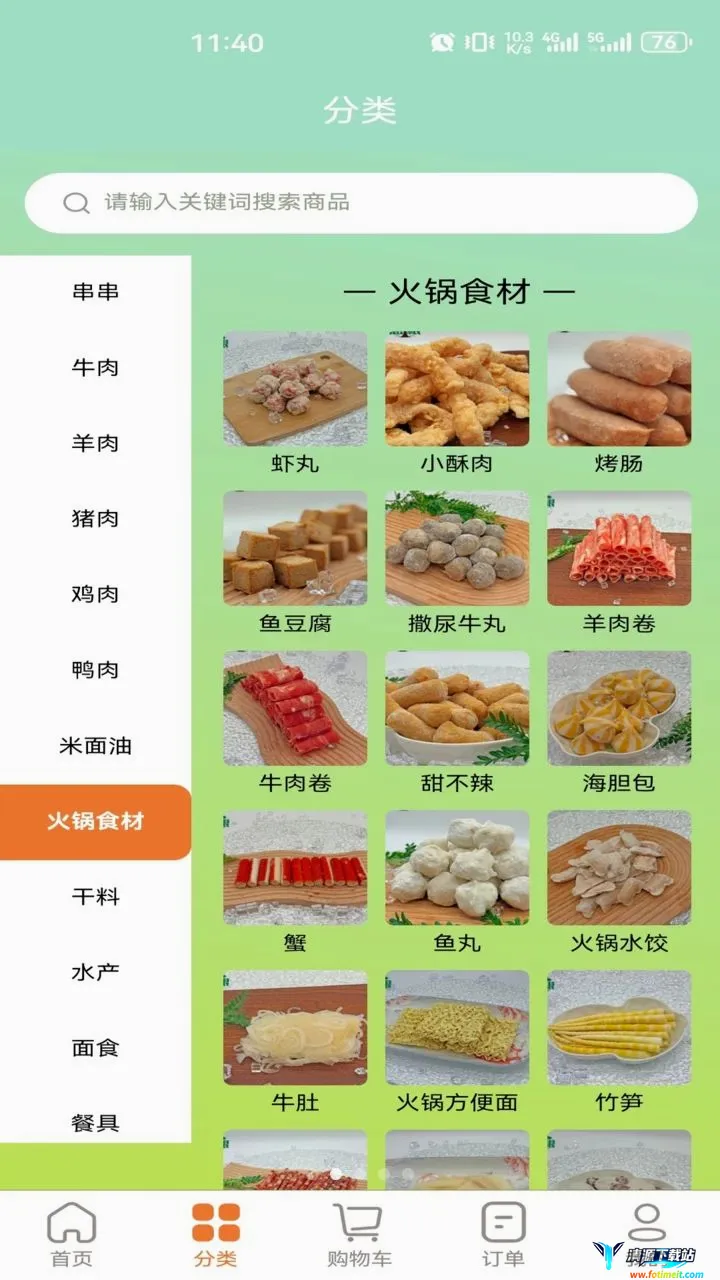Image resolution: width=720 pixels, height=1280 pixels.
Task: View the 小酥肉 product
Action: [457, 404]
